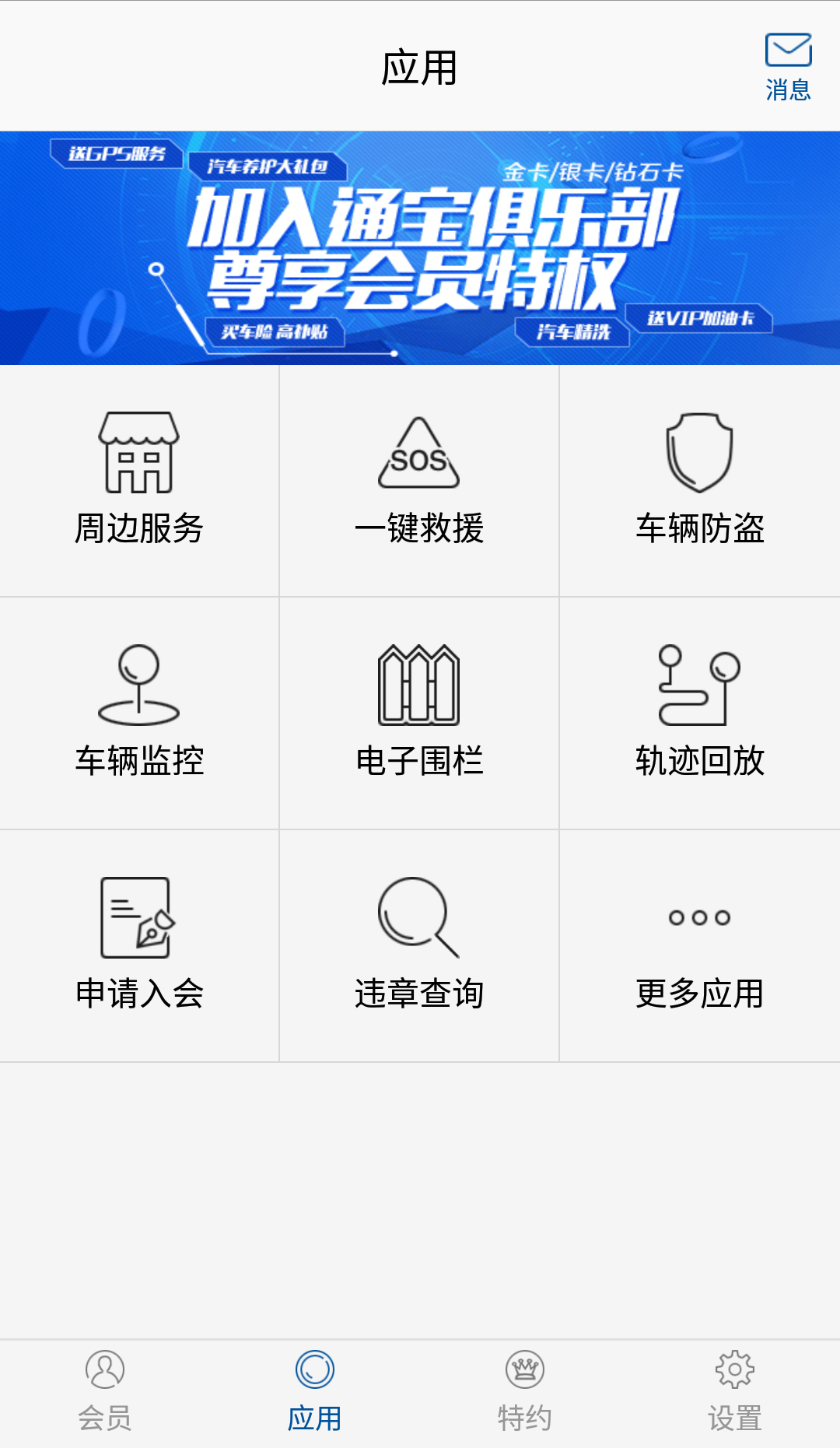Switch to the 特约 tab
The image size is (840, 1448).
[x=525, y=1393]
